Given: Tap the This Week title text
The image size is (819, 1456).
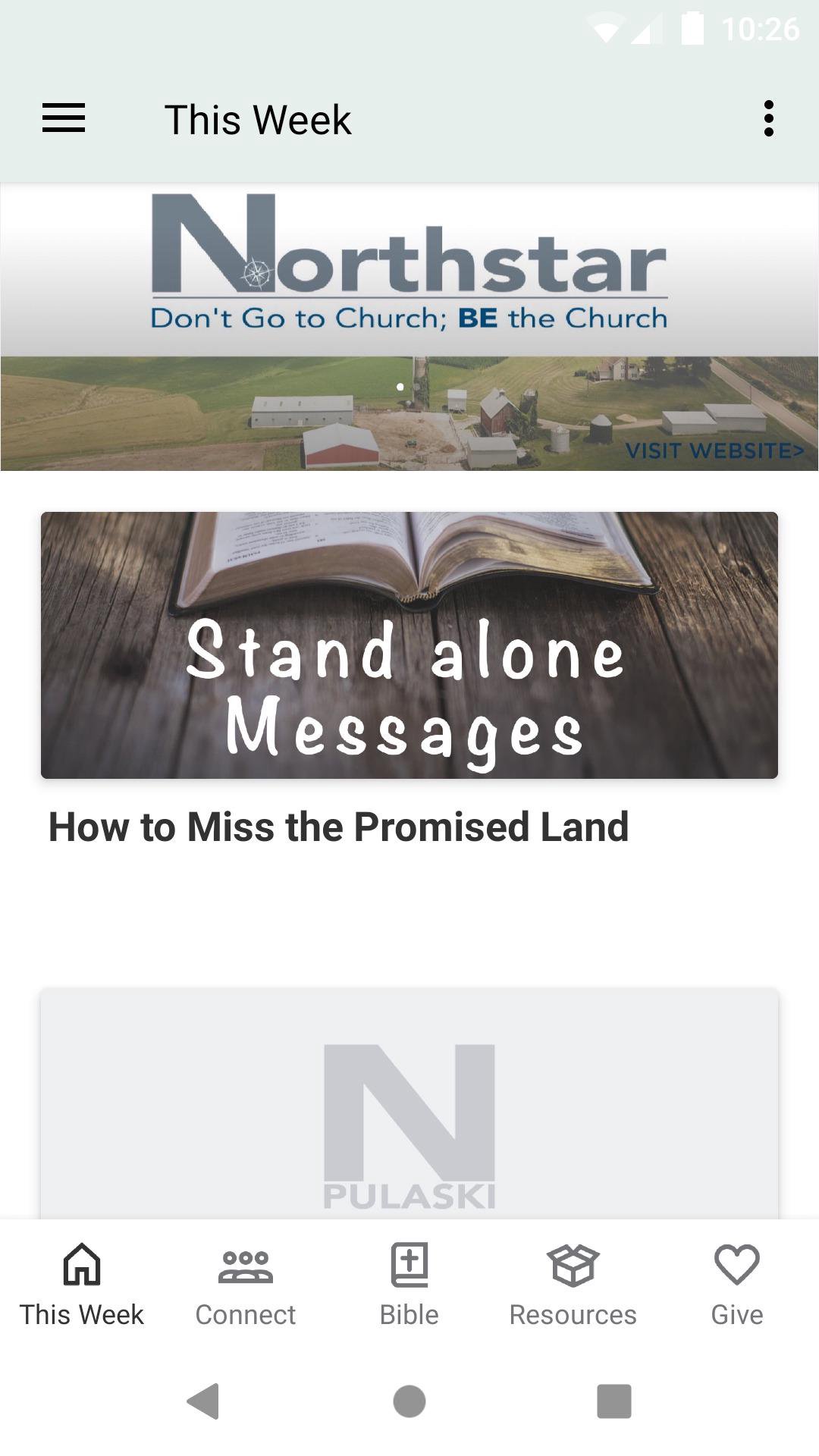Looking at the screenshot, I should [x=257, y=118].
